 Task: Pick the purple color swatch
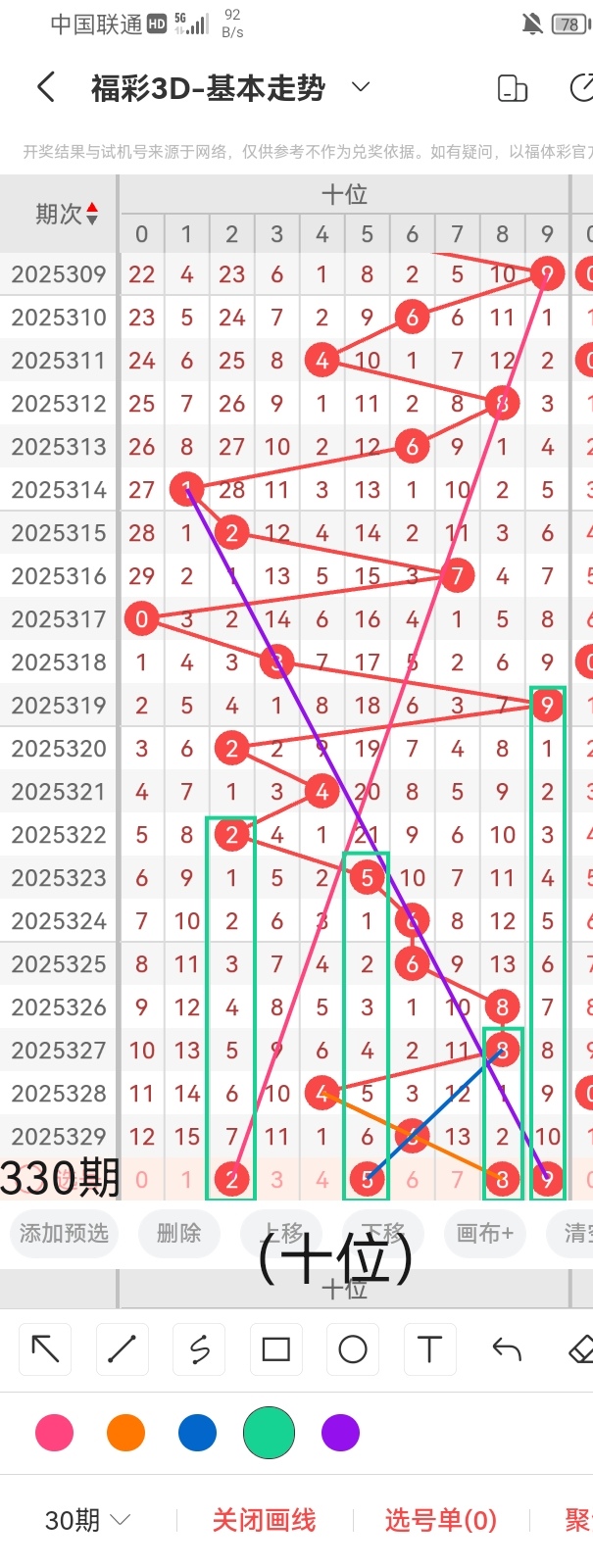coord(340,1433)
